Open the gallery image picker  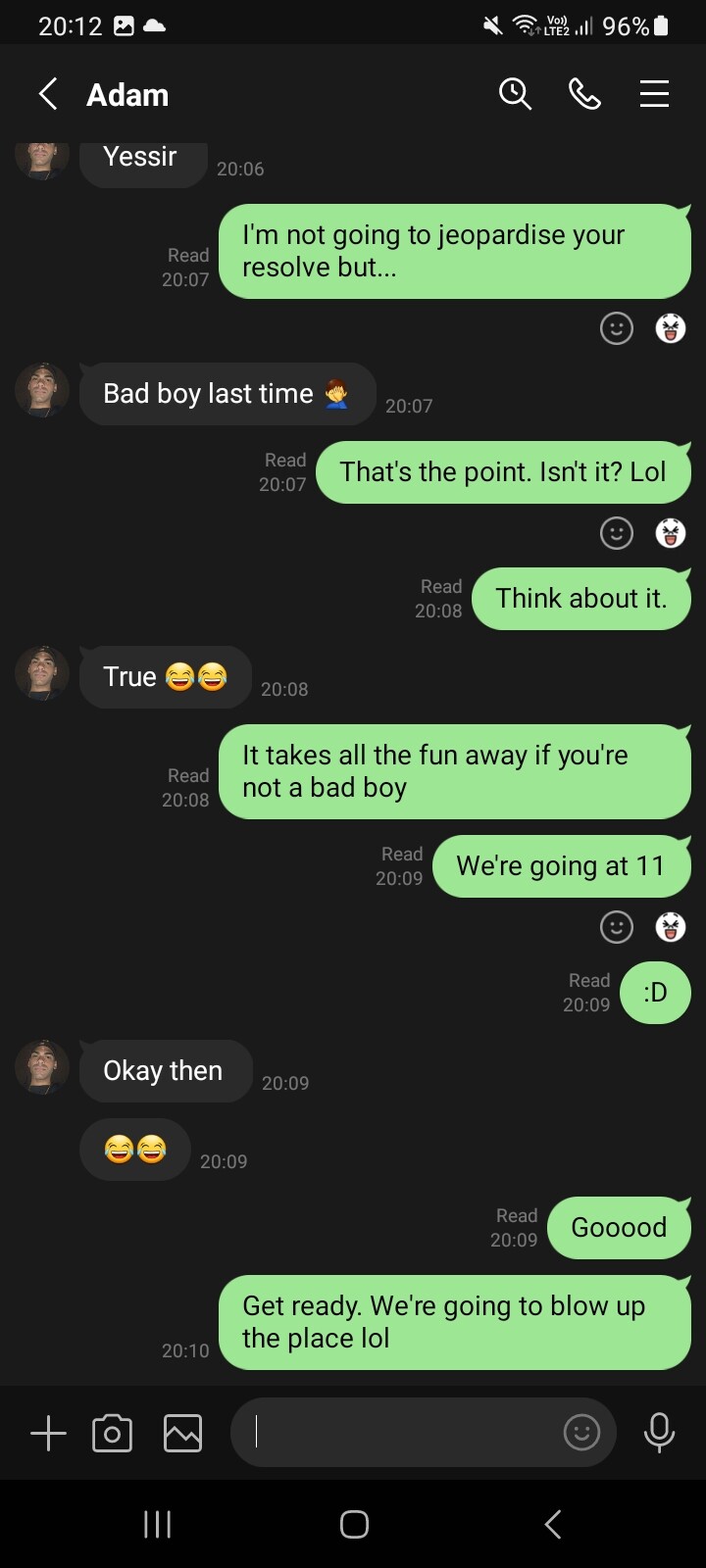pyautogui.click(x=182, y=1433)
